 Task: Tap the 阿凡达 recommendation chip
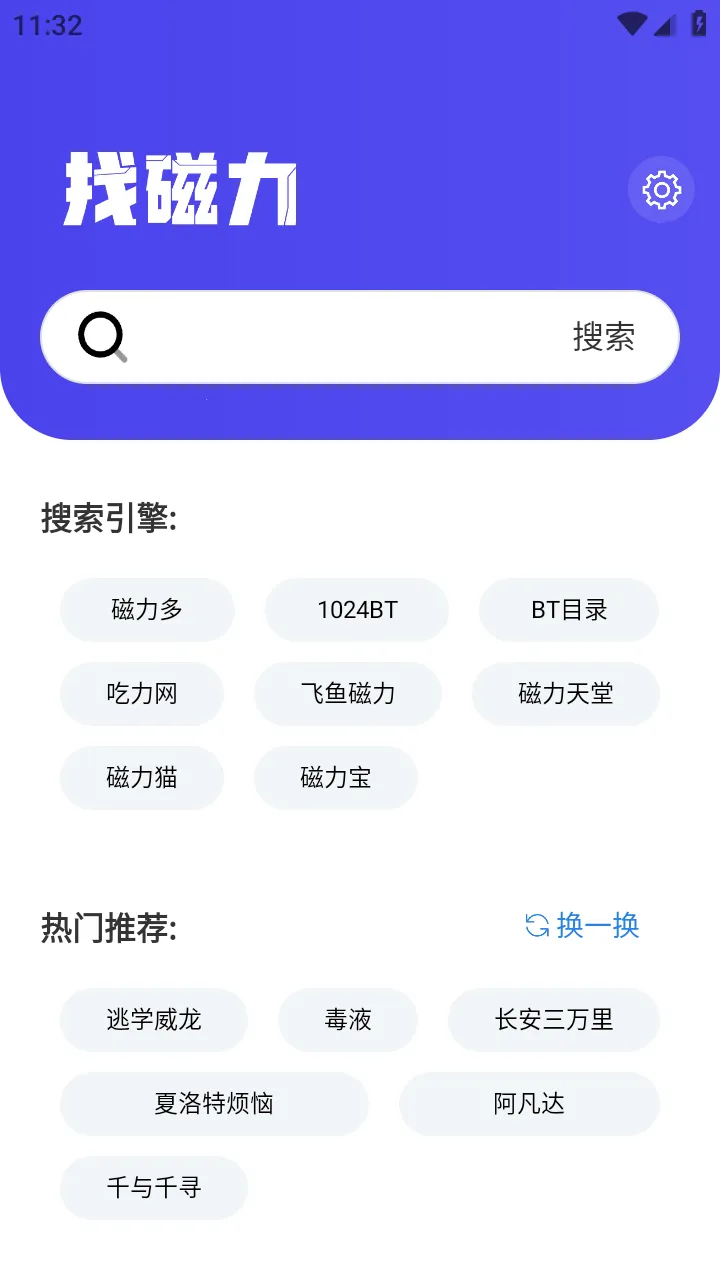coord(529,1104)
